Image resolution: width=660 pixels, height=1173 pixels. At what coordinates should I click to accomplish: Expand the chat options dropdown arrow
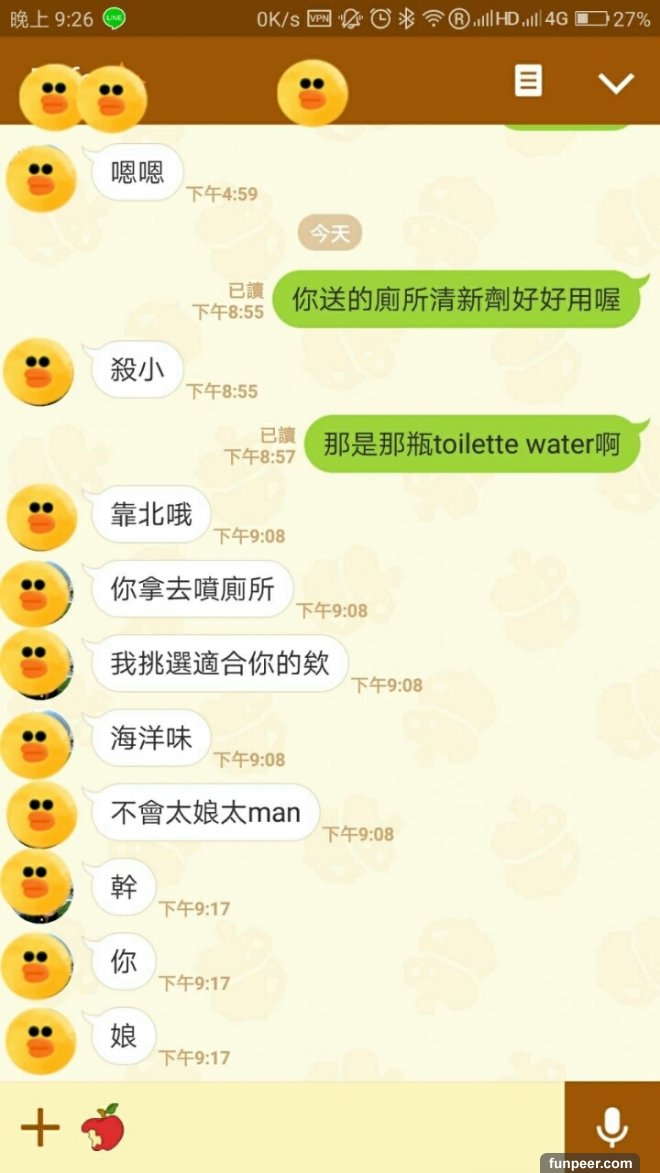[x=616, y=82]
